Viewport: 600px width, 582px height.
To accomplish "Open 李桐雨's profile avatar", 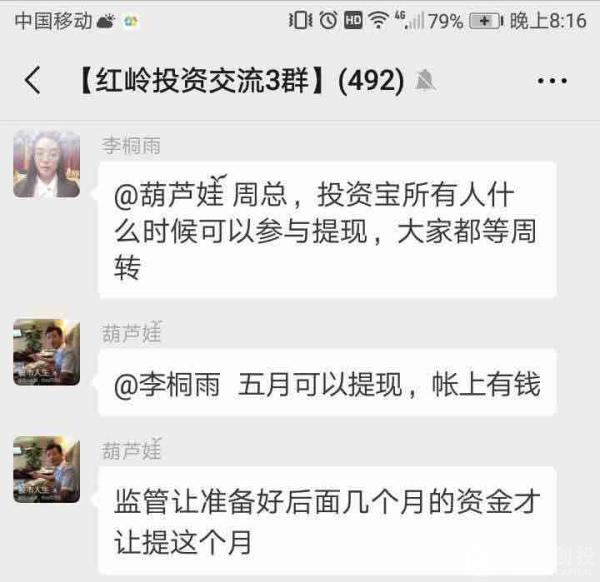I will tap(46, 165).
